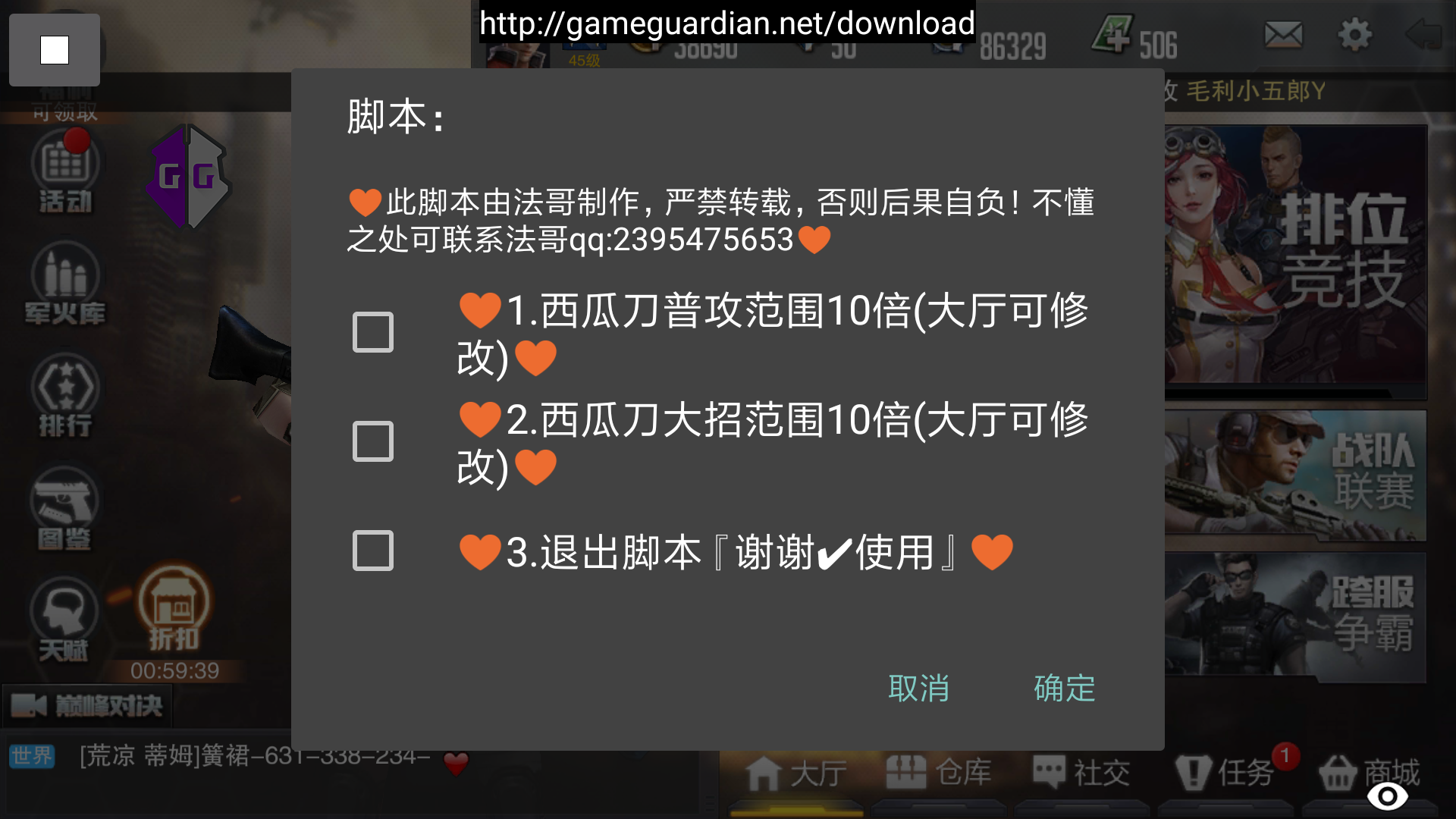Stop recording with the square button
The image size is (1456, 819).
pyautogui.click(x=55, y=50)
